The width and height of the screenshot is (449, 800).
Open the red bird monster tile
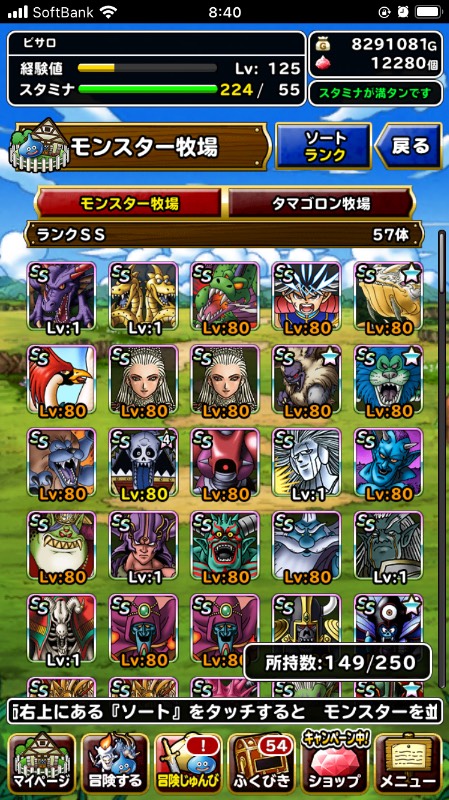(62, 380)
